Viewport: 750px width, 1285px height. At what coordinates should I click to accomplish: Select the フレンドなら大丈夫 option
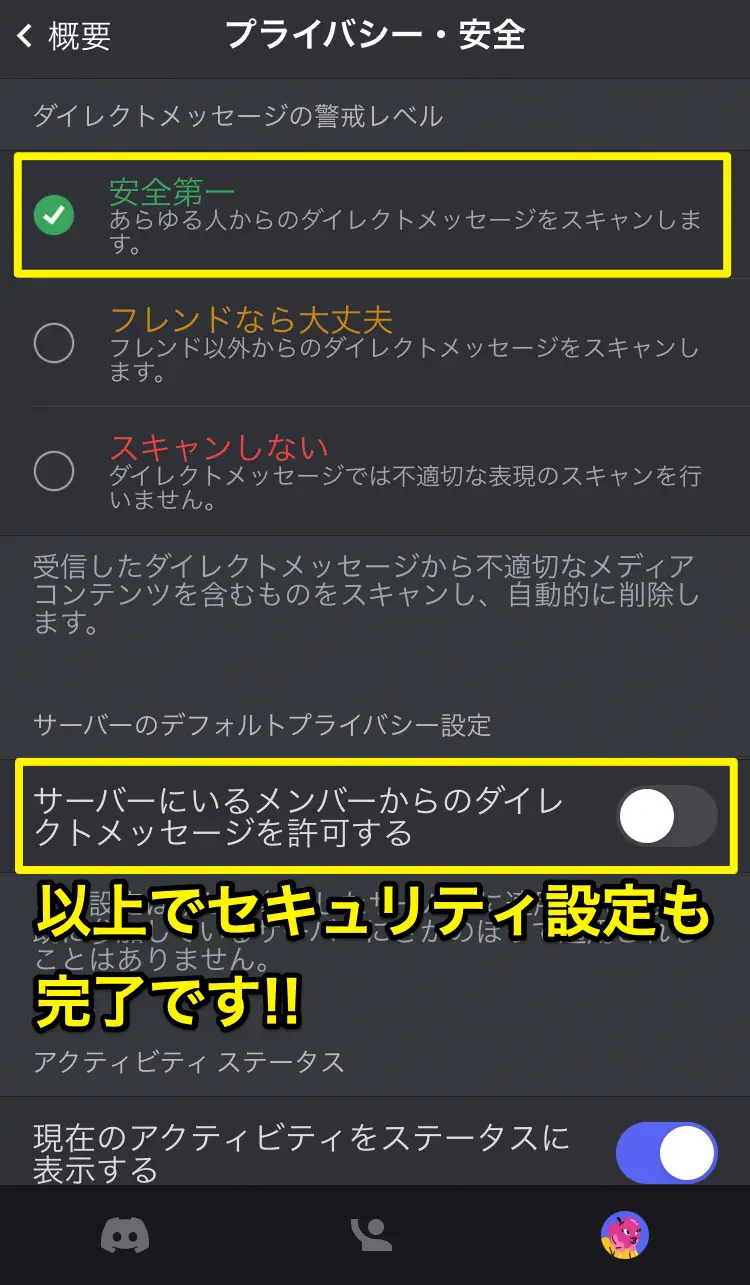(x=54, y=343)
